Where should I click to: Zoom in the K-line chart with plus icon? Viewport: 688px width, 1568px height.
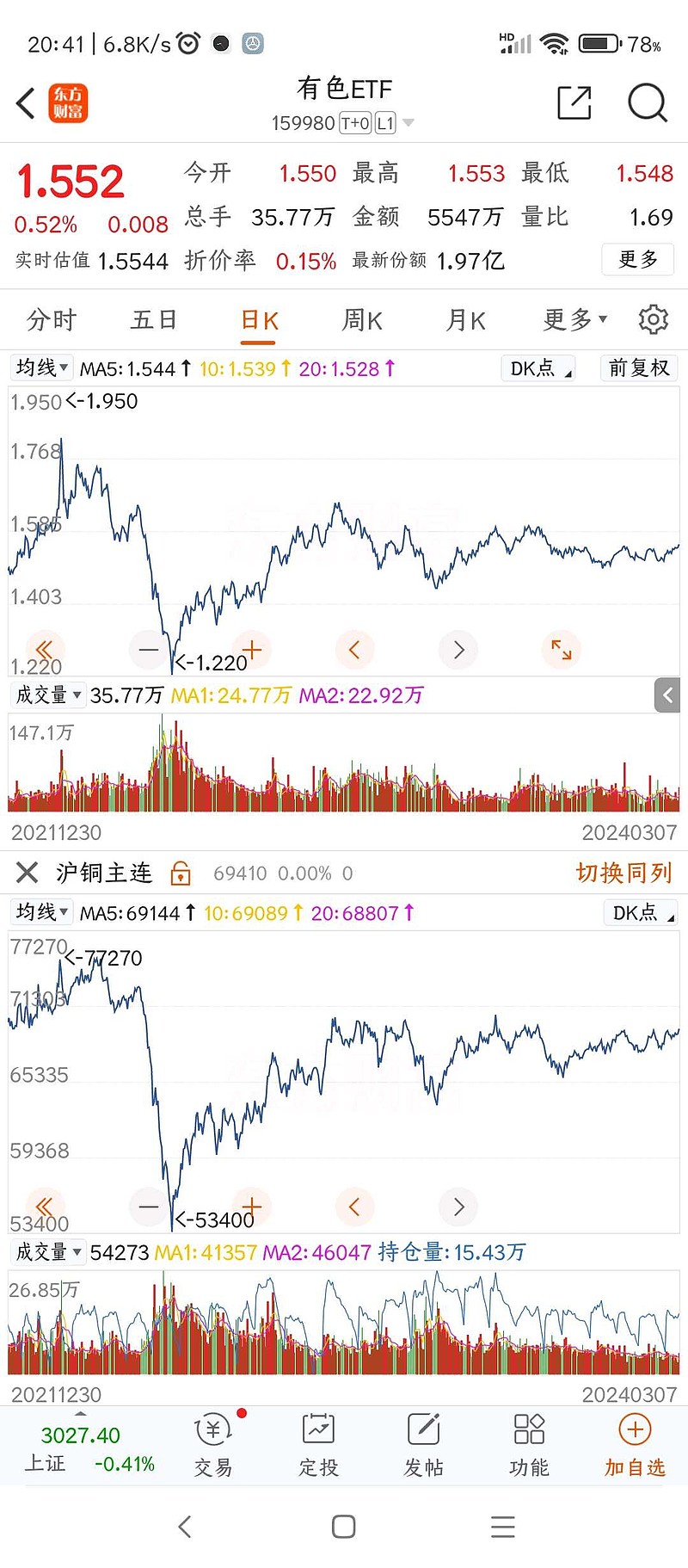(251, 650)
